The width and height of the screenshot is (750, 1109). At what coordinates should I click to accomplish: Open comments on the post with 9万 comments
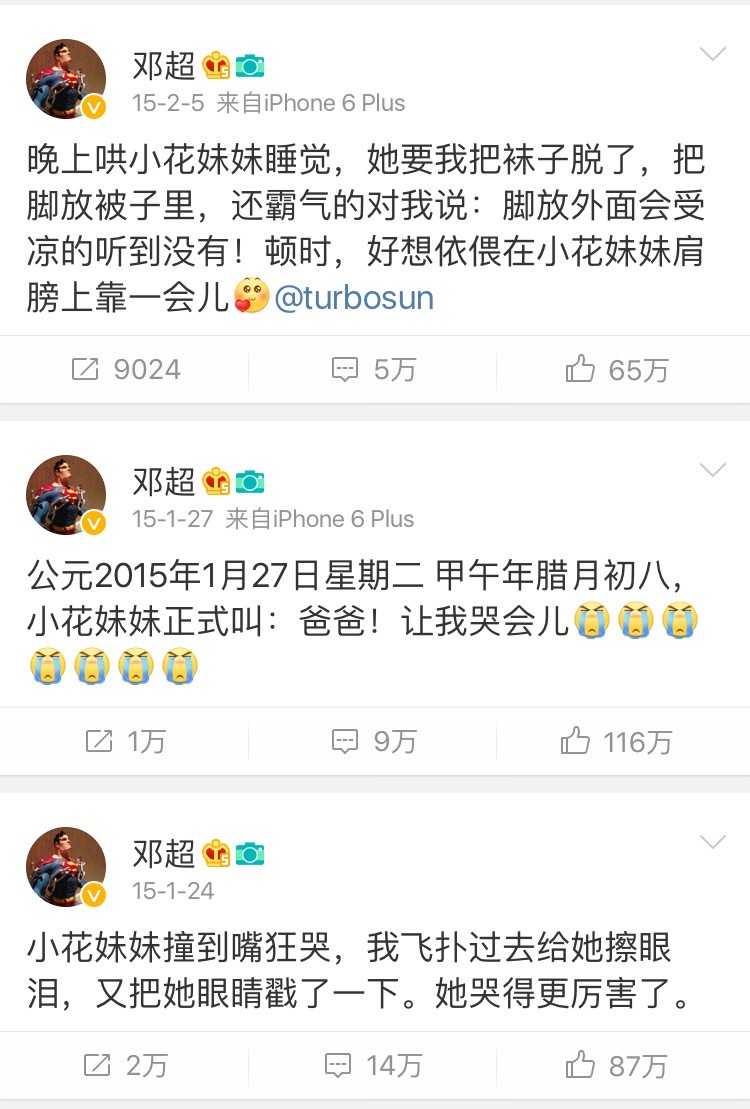[x=373, y=741]
